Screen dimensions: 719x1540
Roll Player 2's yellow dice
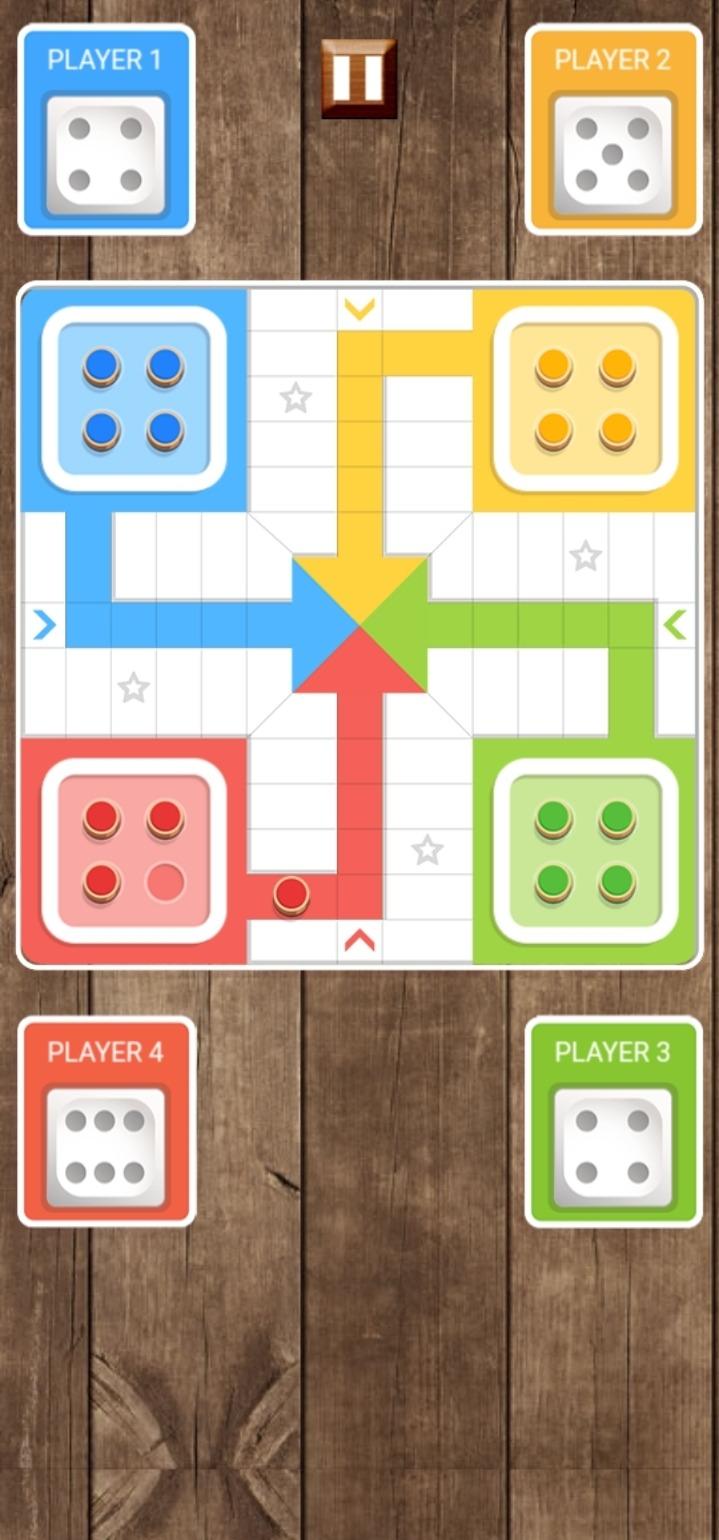pos(612,155)
